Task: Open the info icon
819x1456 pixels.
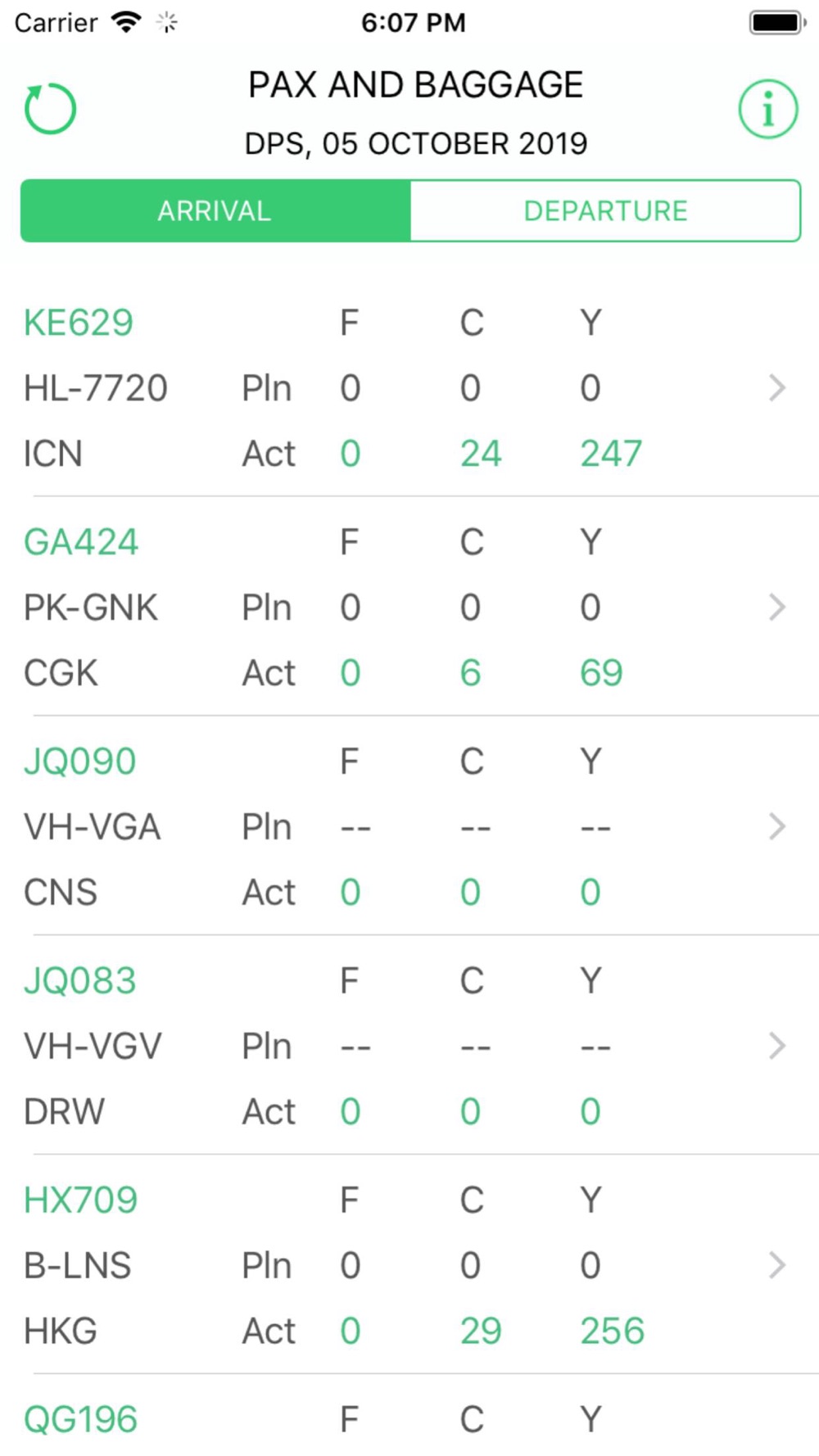Action: point(767,109)
